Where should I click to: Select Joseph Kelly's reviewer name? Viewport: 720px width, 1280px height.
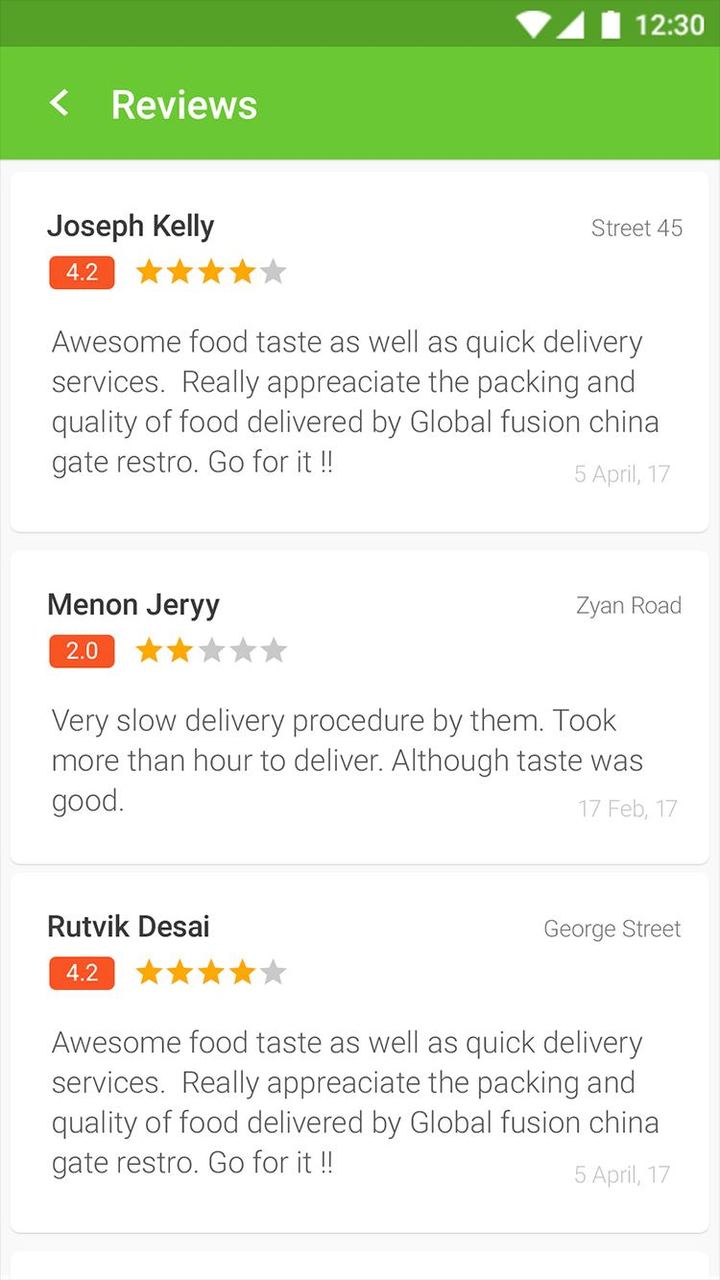tap(130, 226)
